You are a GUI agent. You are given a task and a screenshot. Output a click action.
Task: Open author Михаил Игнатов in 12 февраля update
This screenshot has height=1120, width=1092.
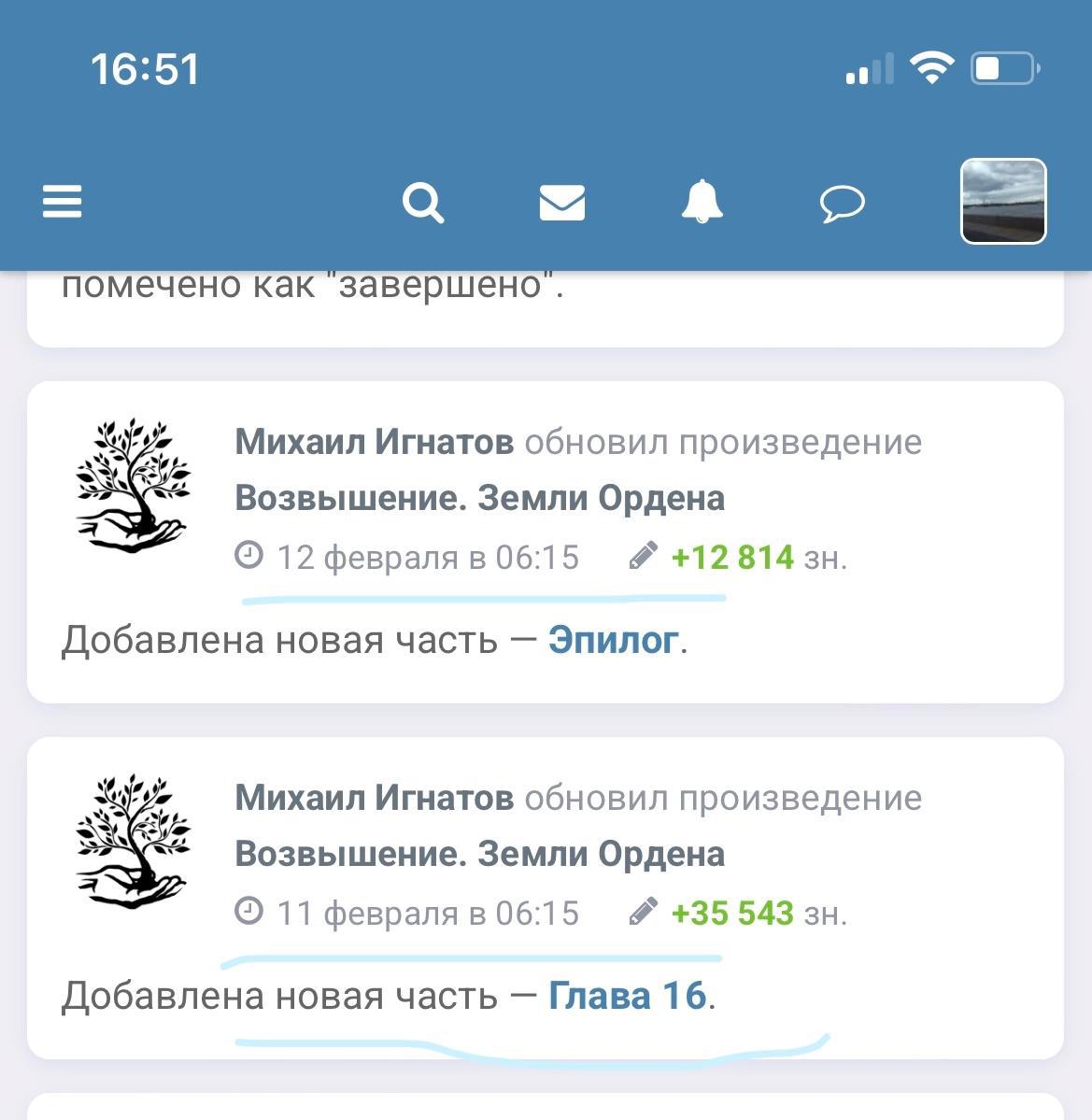tap(374, 442)
